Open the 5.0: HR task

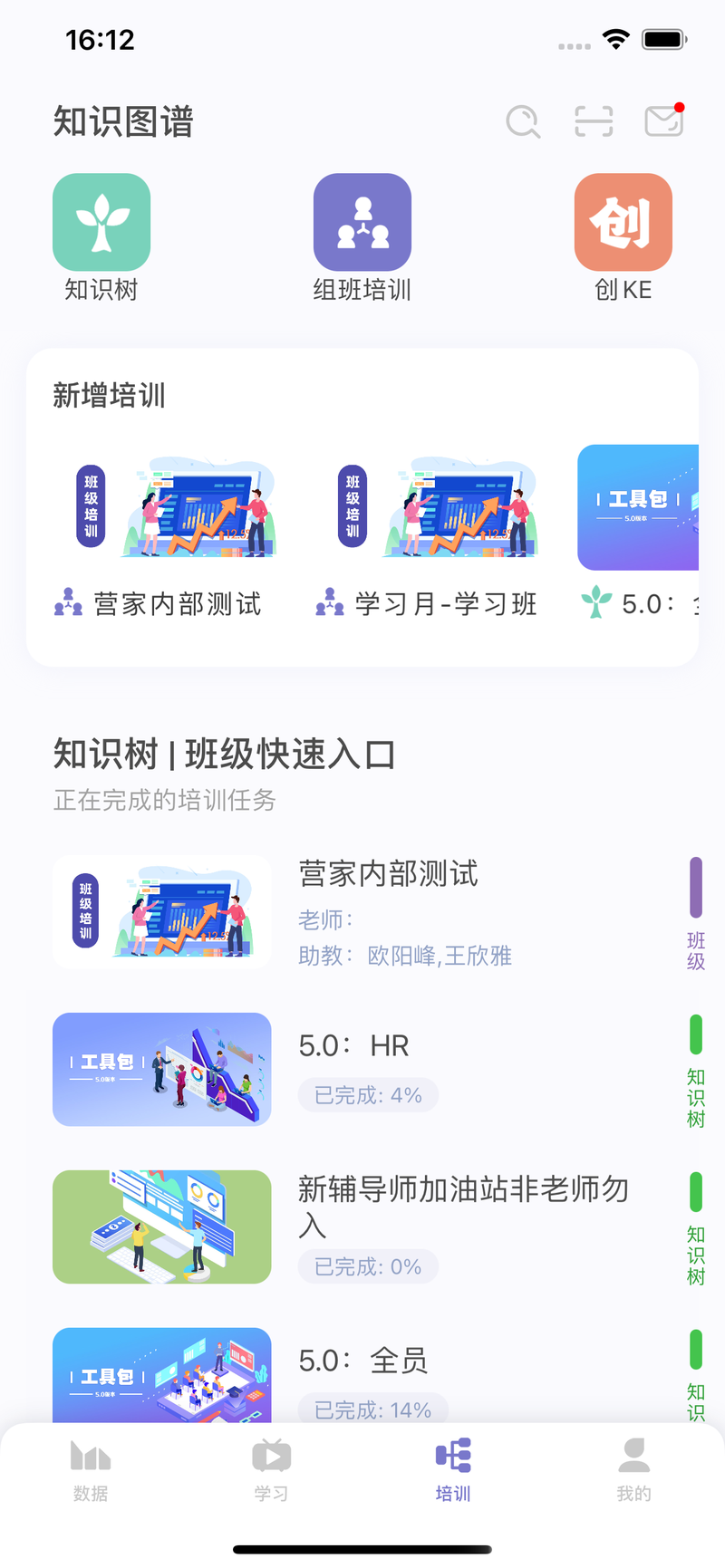362,1070
